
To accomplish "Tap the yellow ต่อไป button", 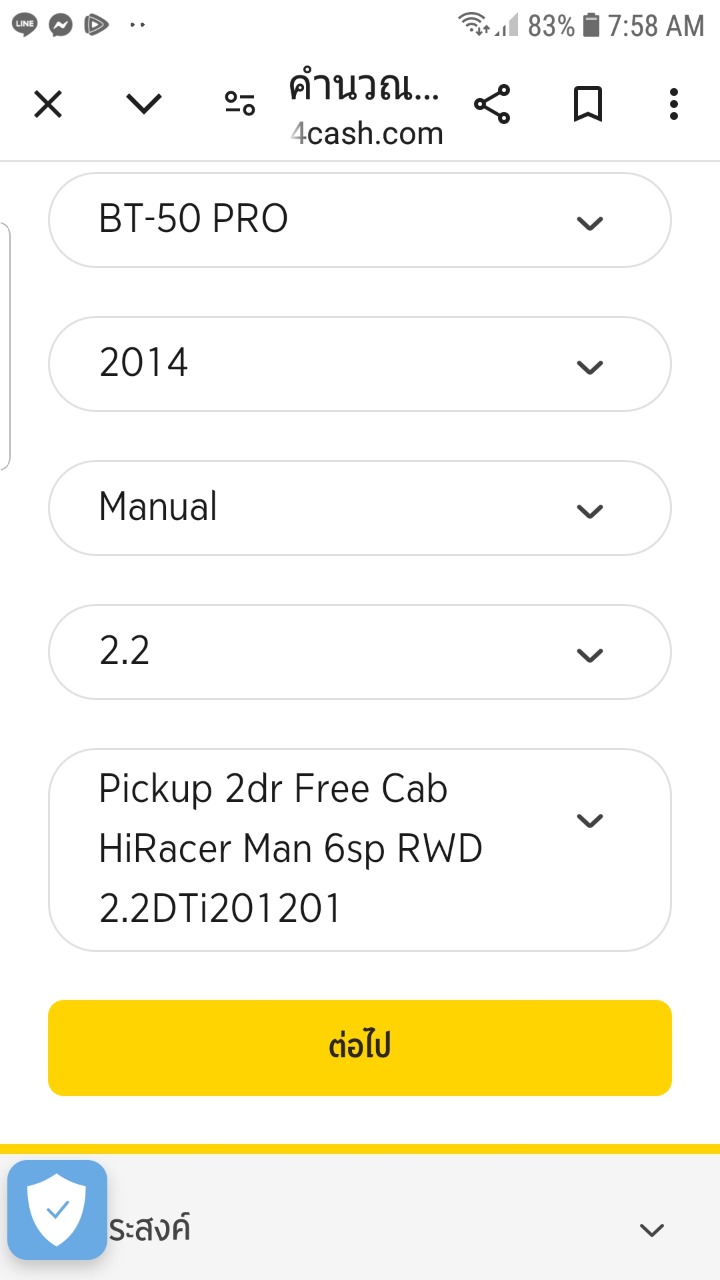I will (x=360, y=1047).
